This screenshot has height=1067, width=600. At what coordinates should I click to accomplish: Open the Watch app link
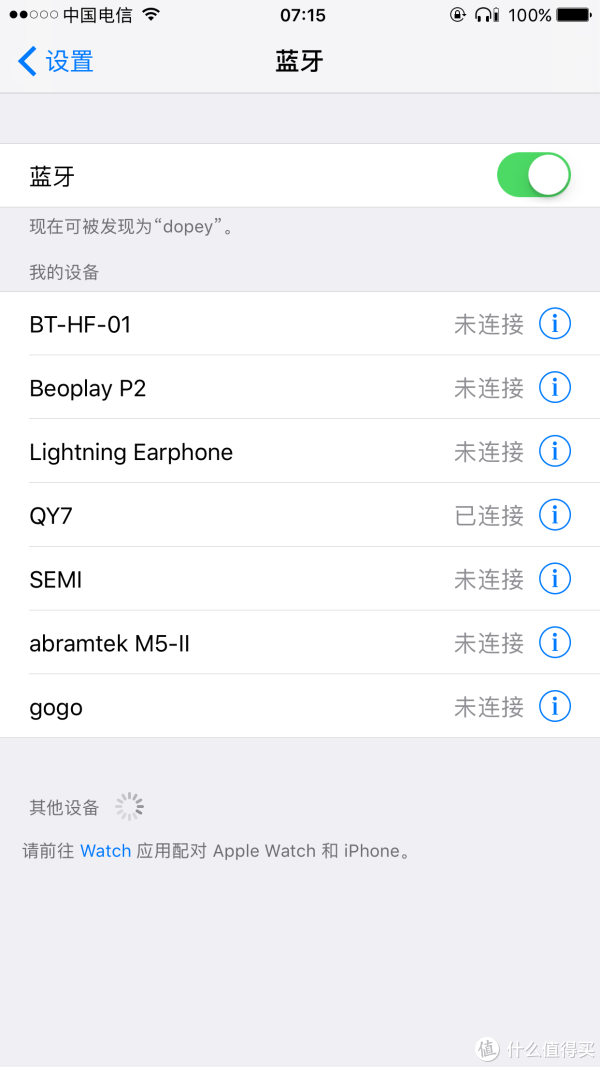(x=105, y=851)
